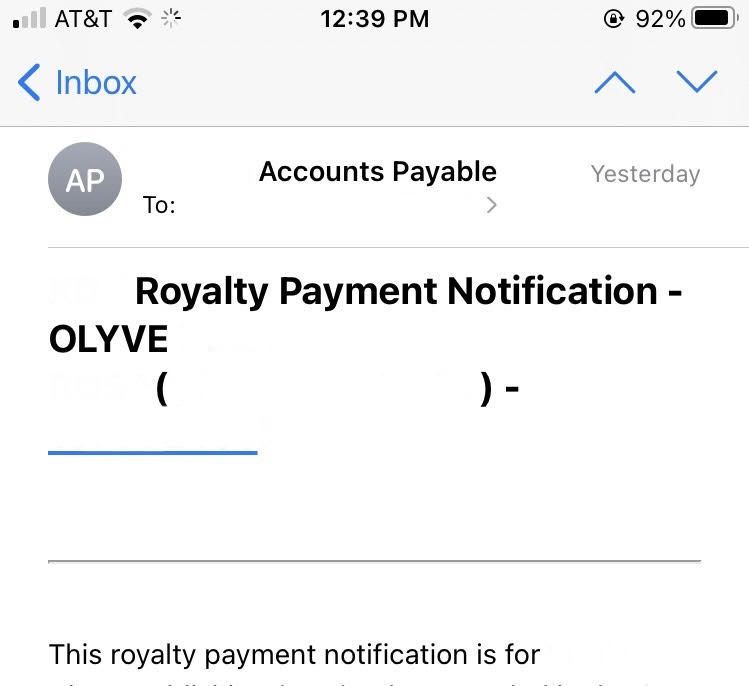Expand recipient details next to To:
The height and width of the screenshot is (686, 749).
491,205
